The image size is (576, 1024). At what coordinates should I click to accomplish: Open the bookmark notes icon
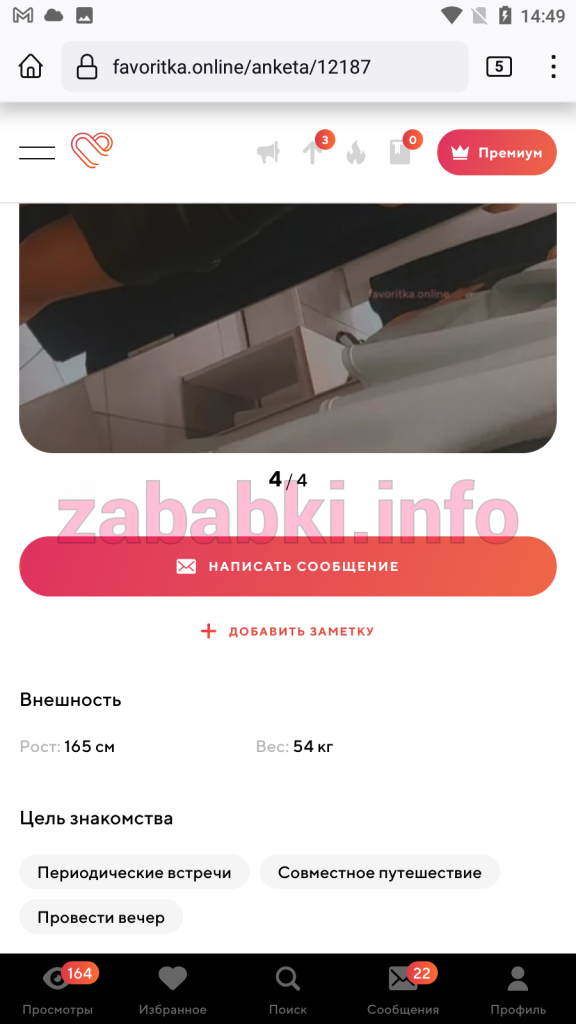pos(400,153)
